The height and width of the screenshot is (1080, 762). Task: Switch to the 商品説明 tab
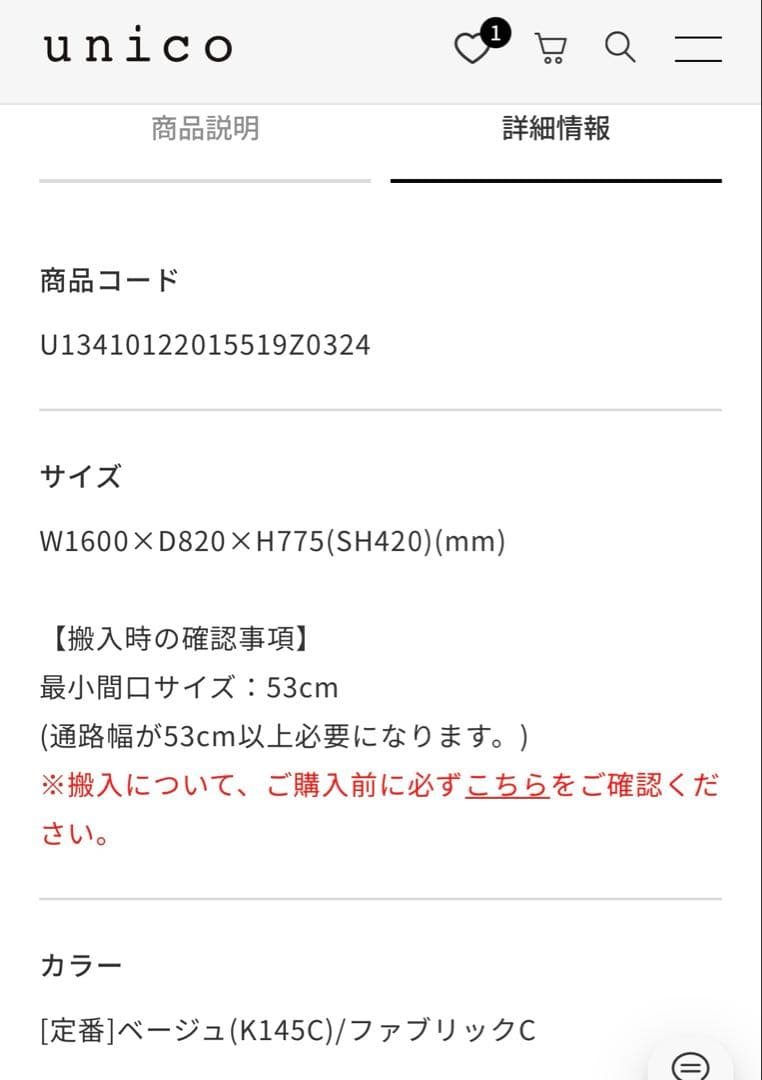point(204,128)
